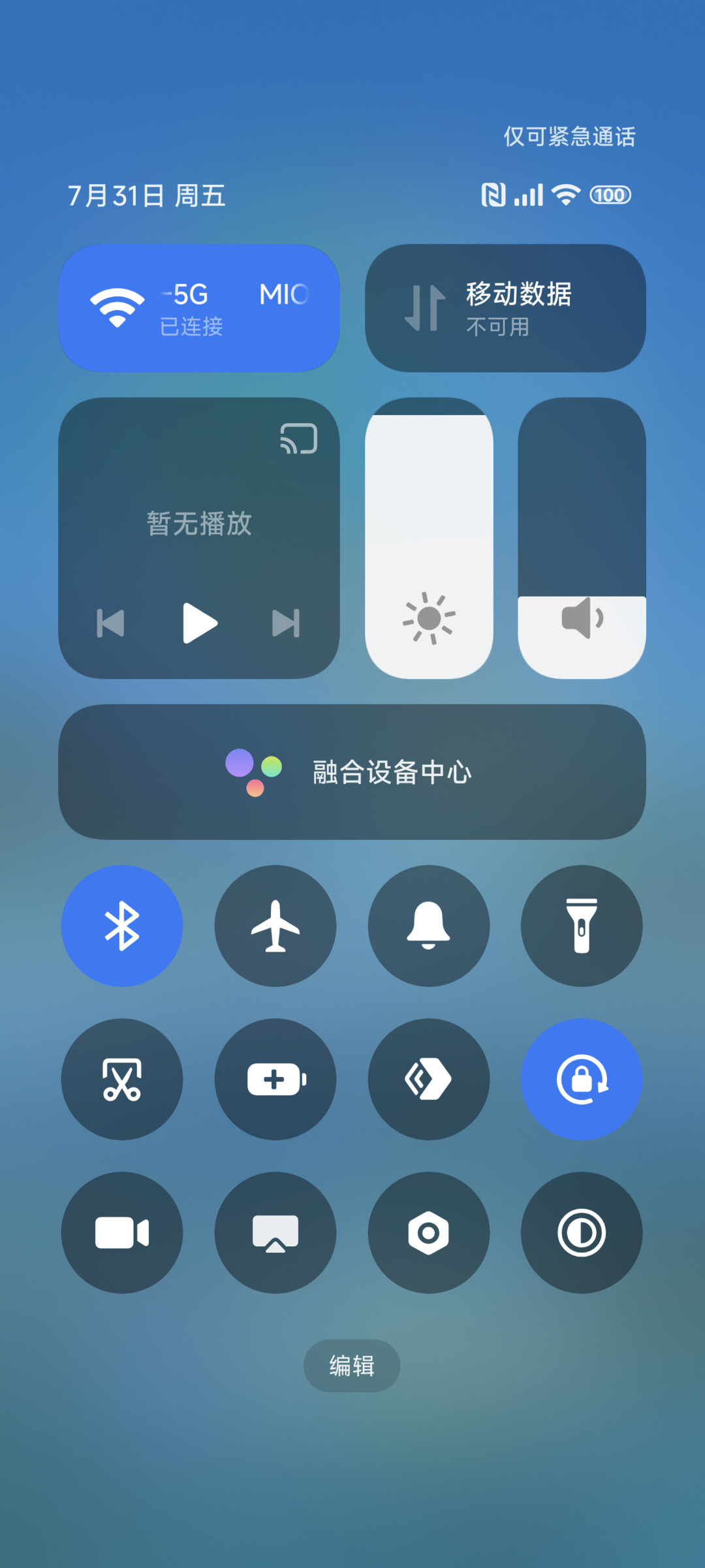This screenshot has width=705, height=1568.
Task: Play media from the player card
Action: [x=199, y=623]
